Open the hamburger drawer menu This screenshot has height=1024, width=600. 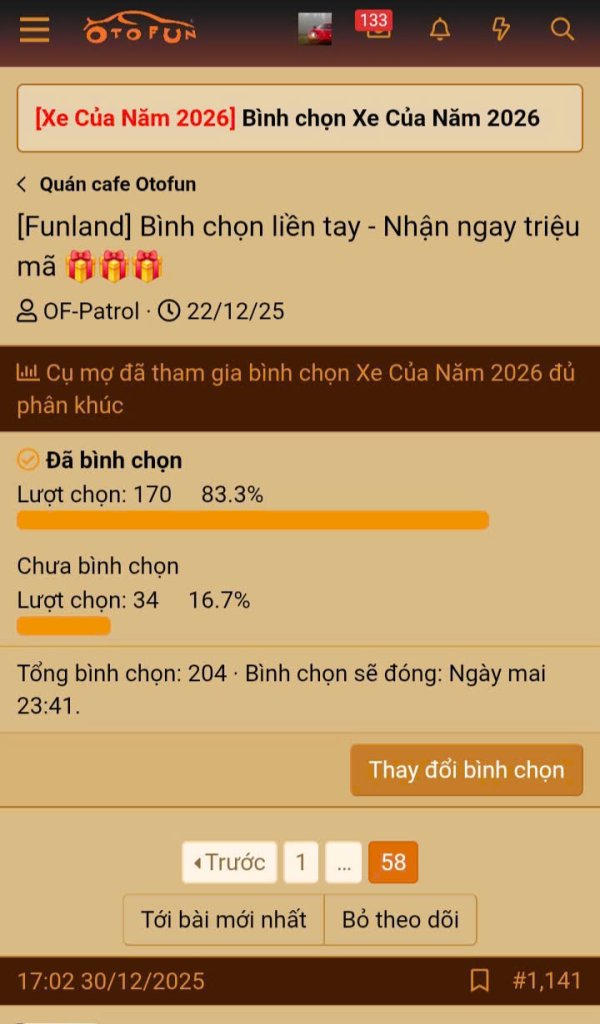(x=34, y=29)
